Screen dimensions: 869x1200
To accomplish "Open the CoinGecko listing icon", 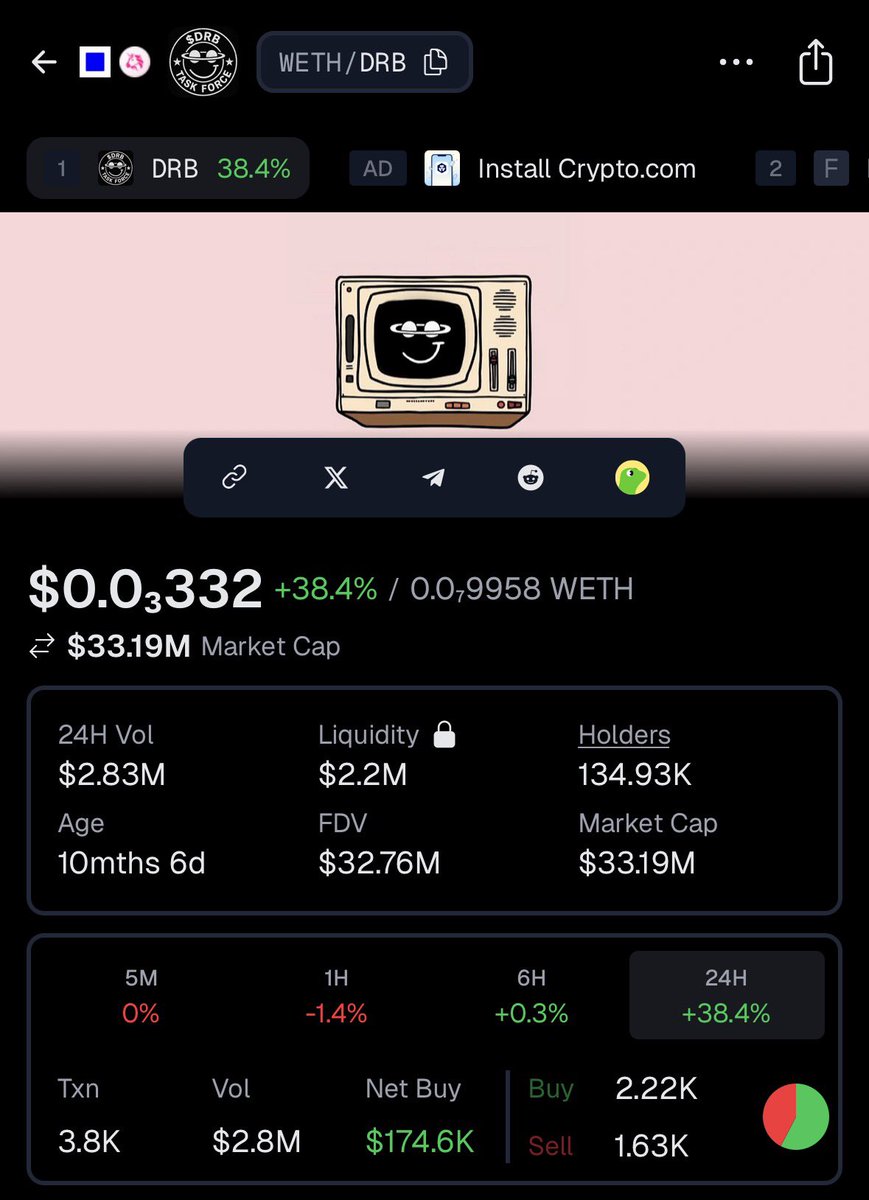I will [x=632, y=478].
